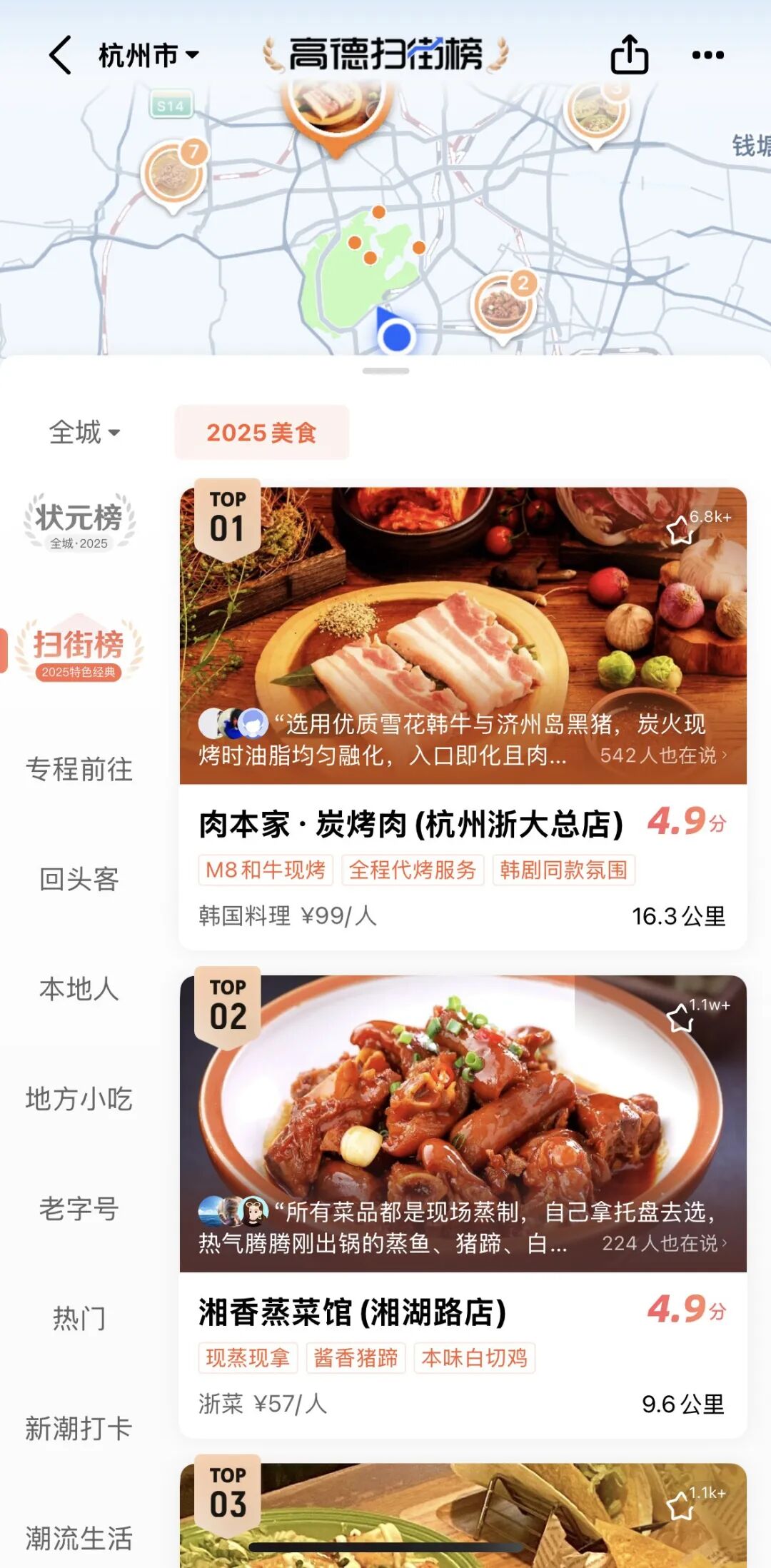
Task: Share this 高德扫街榜 page
Action: coord(629,54)
